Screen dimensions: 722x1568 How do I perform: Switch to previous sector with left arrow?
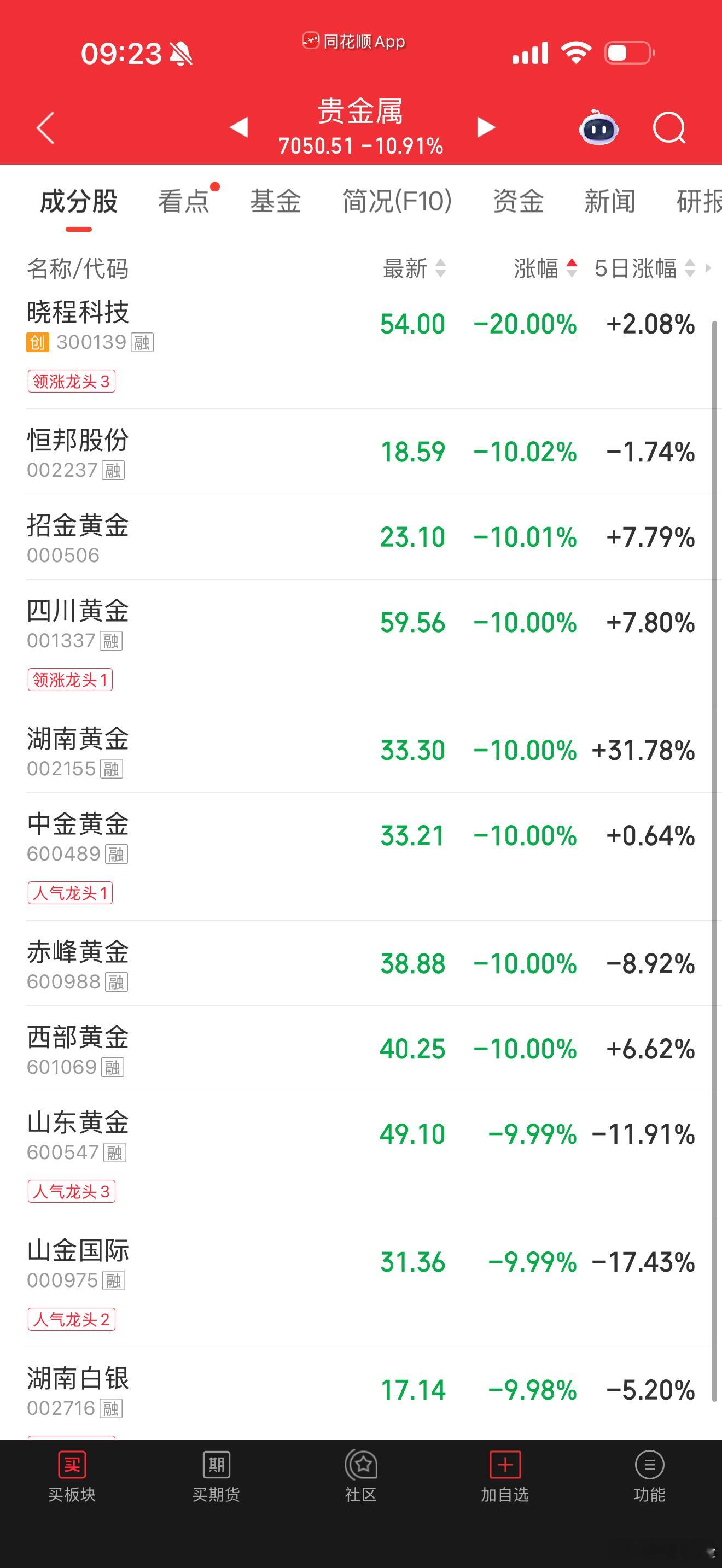237,128
